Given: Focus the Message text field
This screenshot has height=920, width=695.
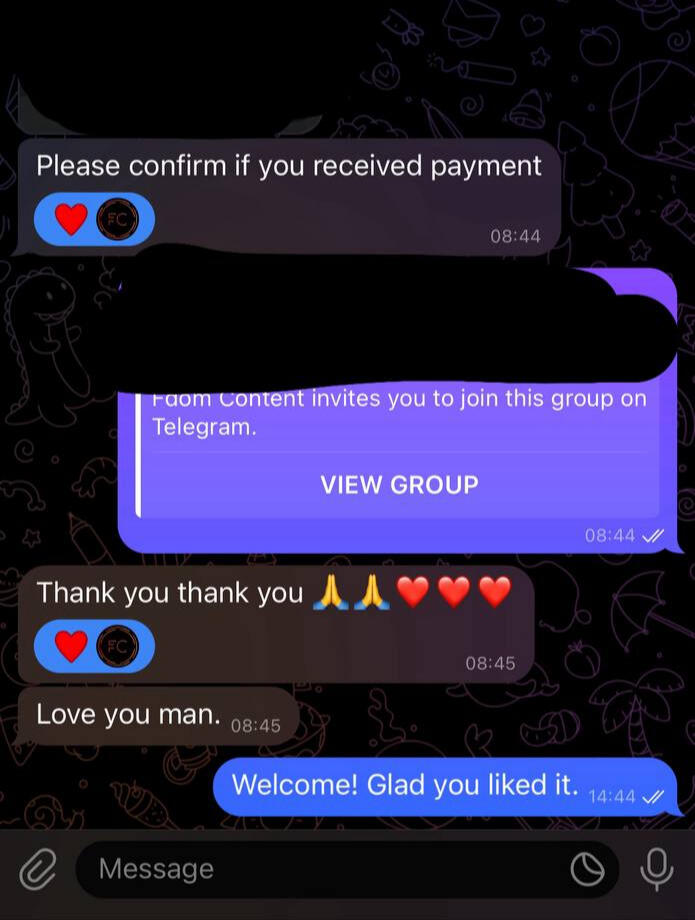Looking at the screenshot, I should point(320,869).
